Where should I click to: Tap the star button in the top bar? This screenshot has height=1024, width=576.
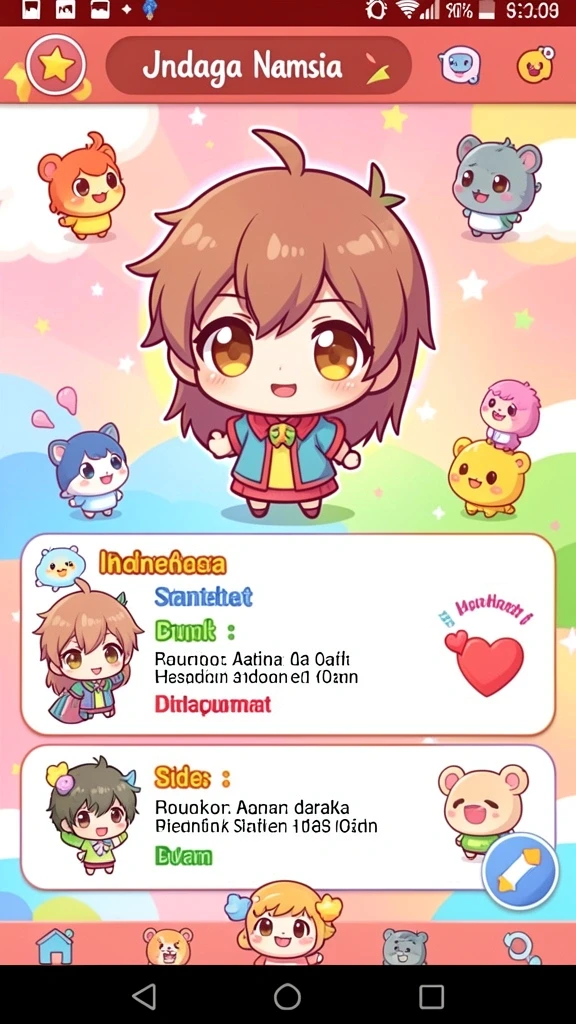pyautogui.click(x=56, y=65)
